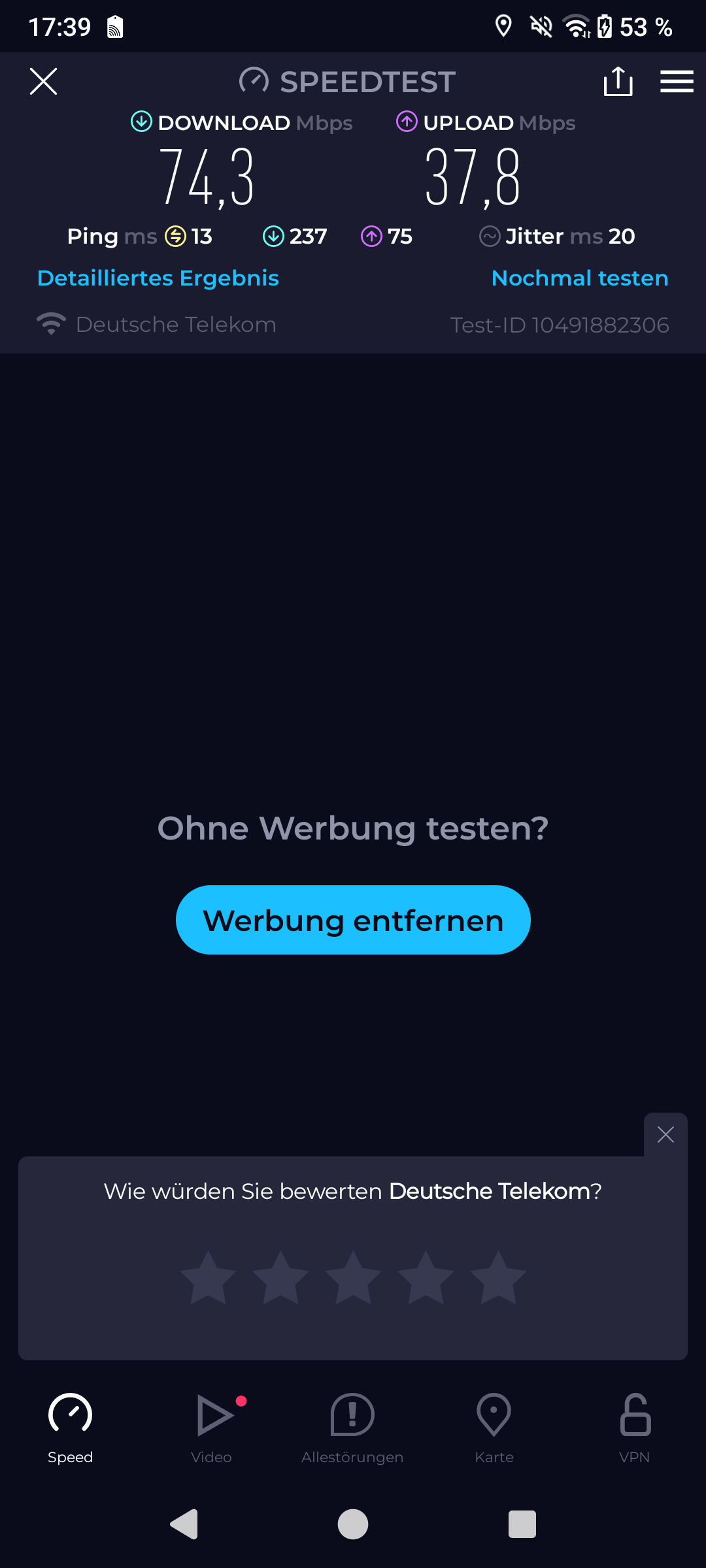Give Deutsche Telekom five stars
The image size is (706, 1568).
point(498,1278)
